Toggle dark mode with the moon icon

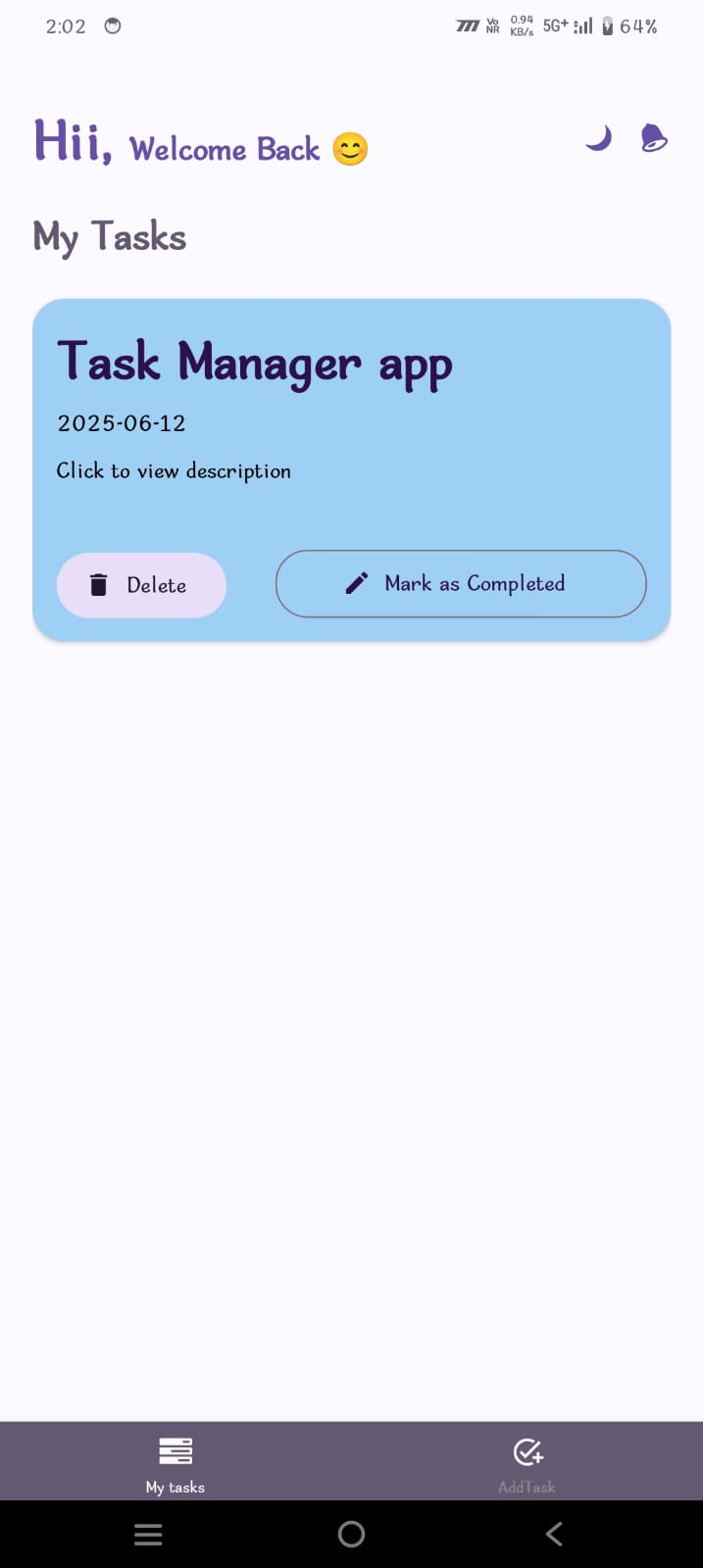pyautogui.click(x=598, y=139)
